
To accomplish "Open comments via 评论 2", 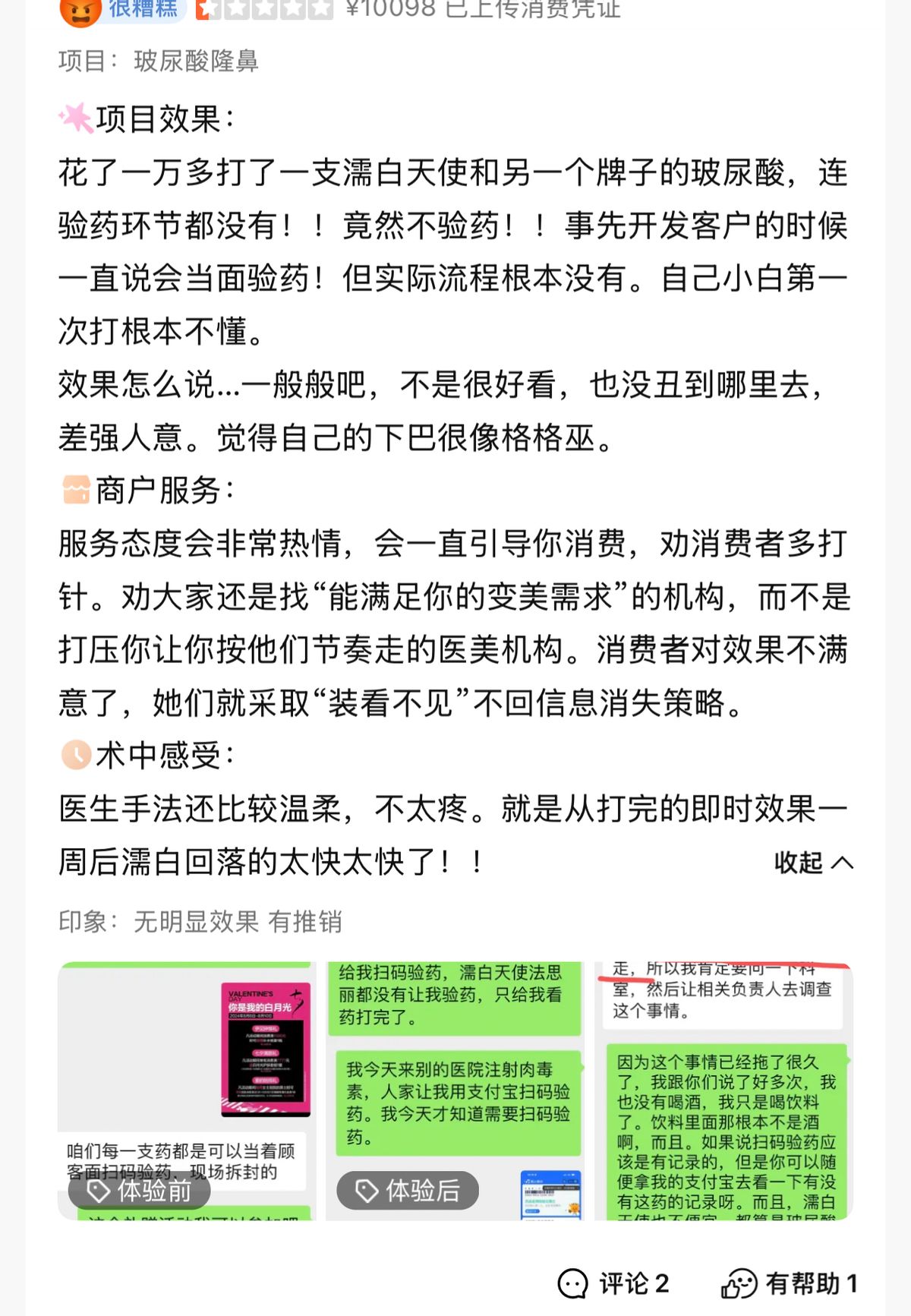I will coord(613,1283).
